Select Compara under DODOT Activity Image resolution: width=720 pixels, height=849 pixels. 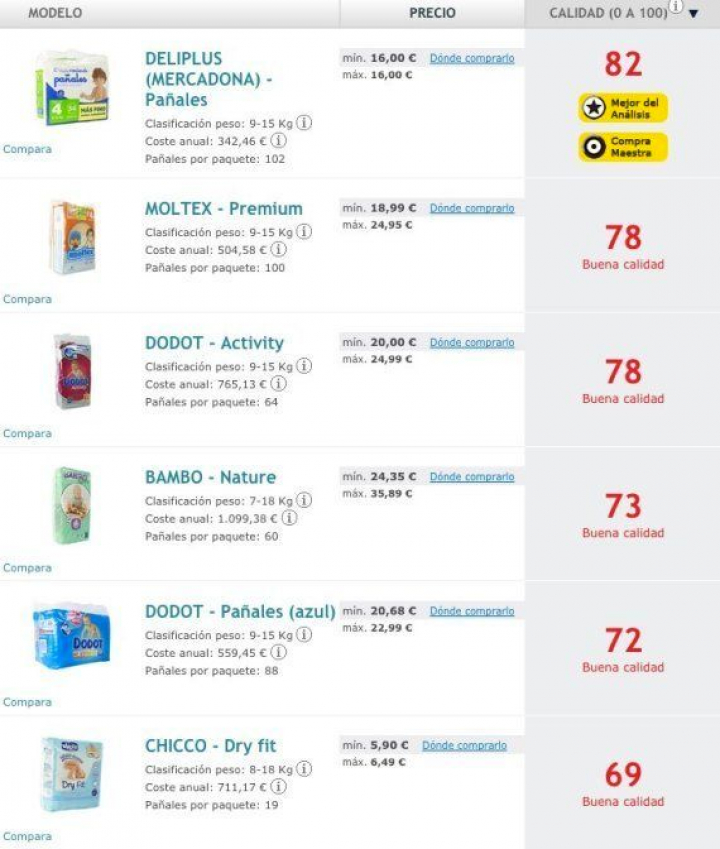pyautogui.click(x=27, y=433)
